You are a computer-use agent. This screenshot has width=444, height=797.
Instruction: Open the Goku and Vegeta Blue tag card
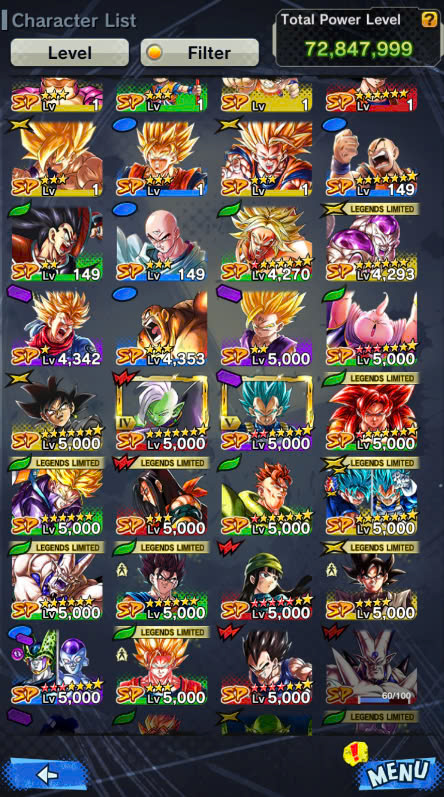point(371,497)
